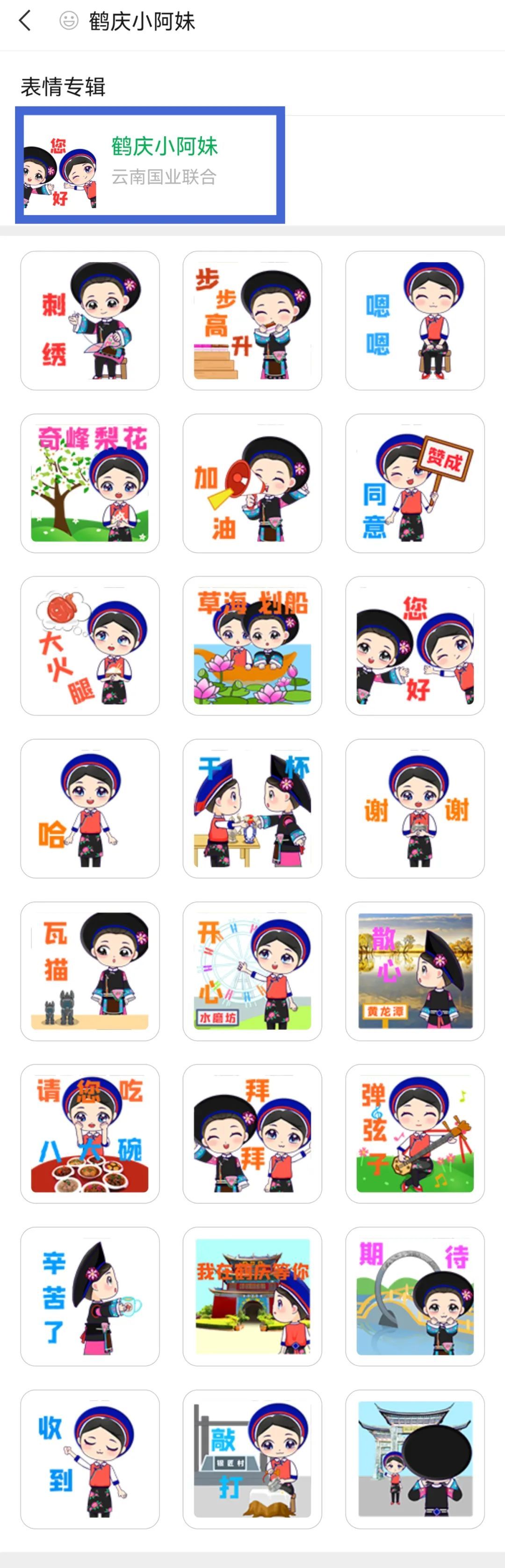
Task: Select the 请您吃八大碗 sticker
Action: 90,1133
